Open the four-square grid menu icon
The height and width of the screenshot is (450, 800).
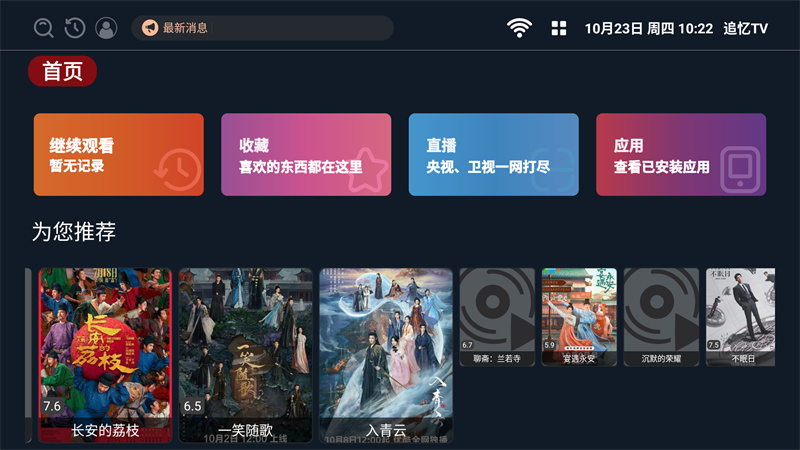(559, 28)
